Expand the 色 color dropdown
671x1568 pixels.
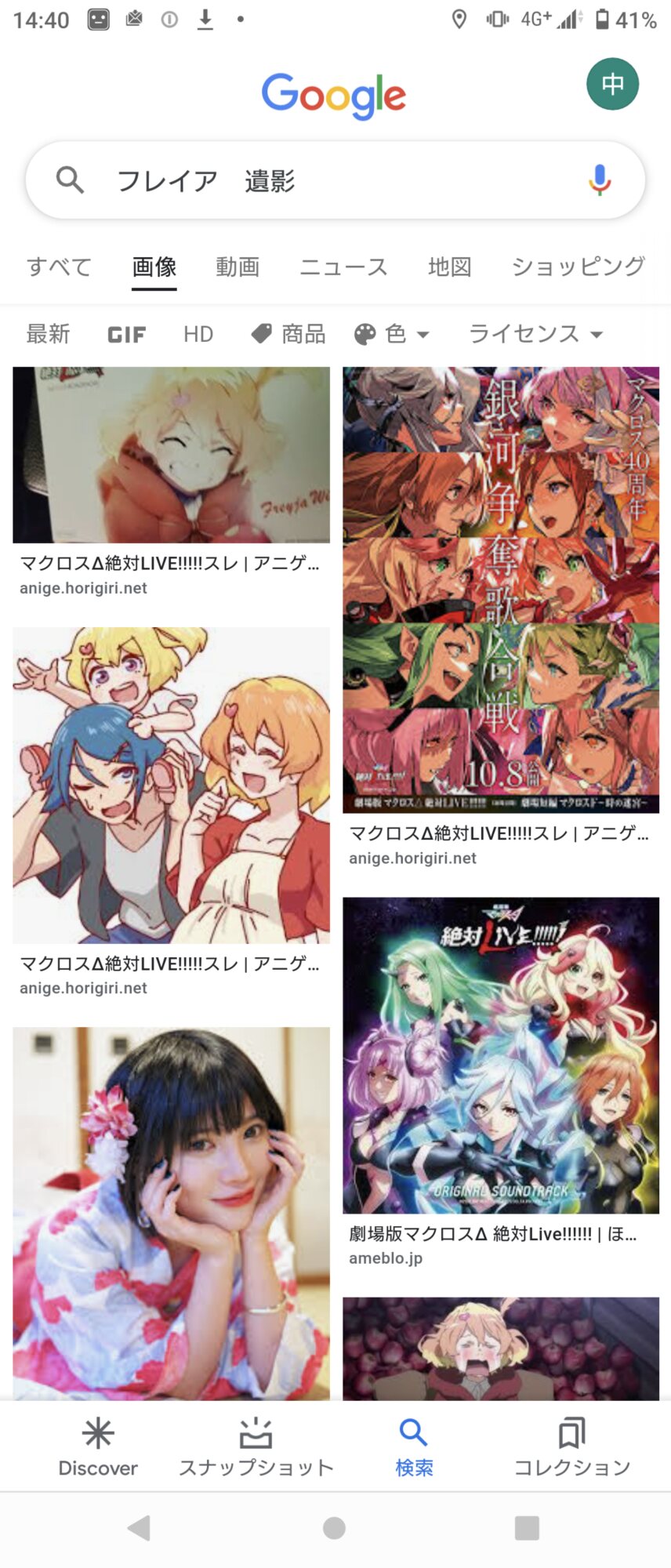(x=392, y=335)
